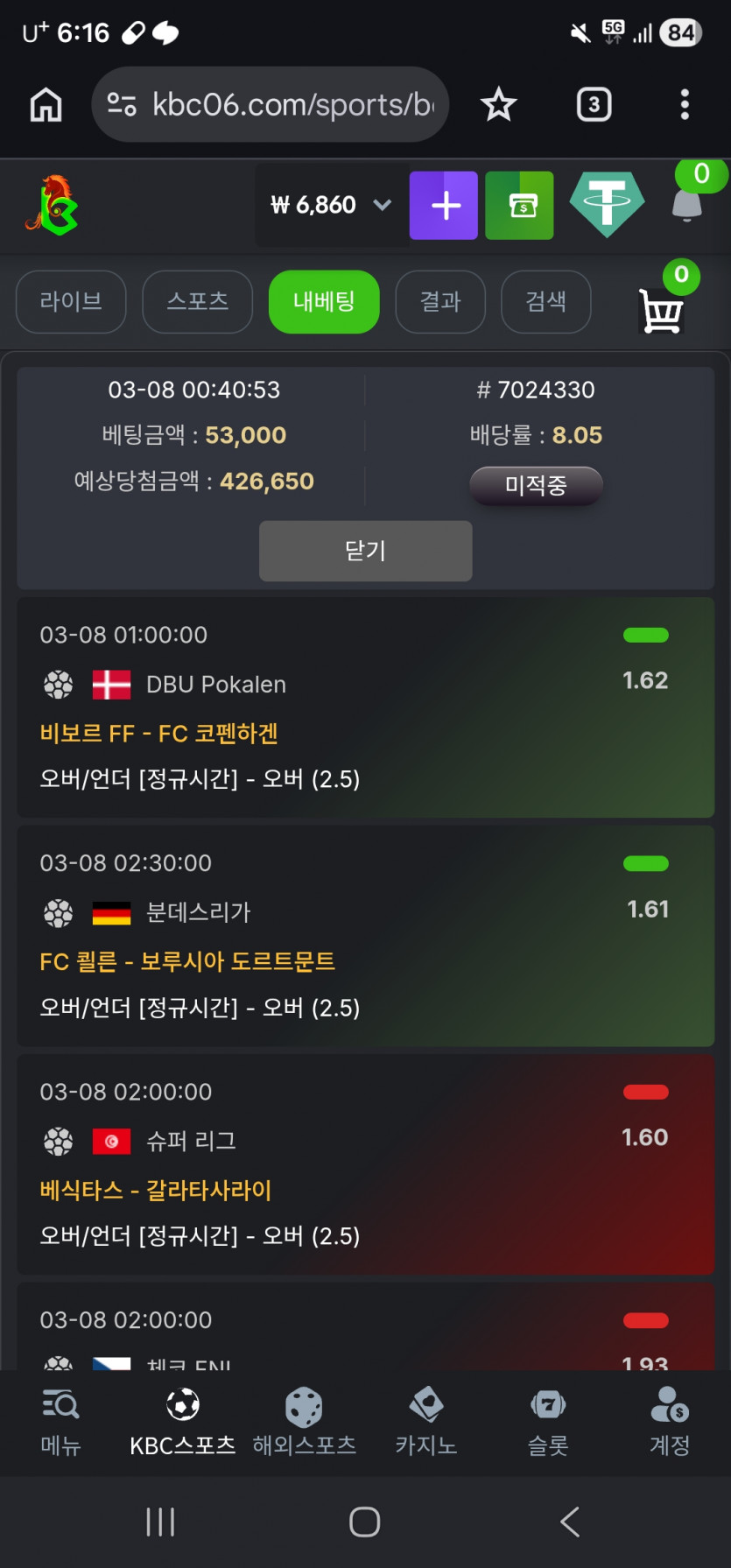Close the bet details with 닫기

[365, 551]
